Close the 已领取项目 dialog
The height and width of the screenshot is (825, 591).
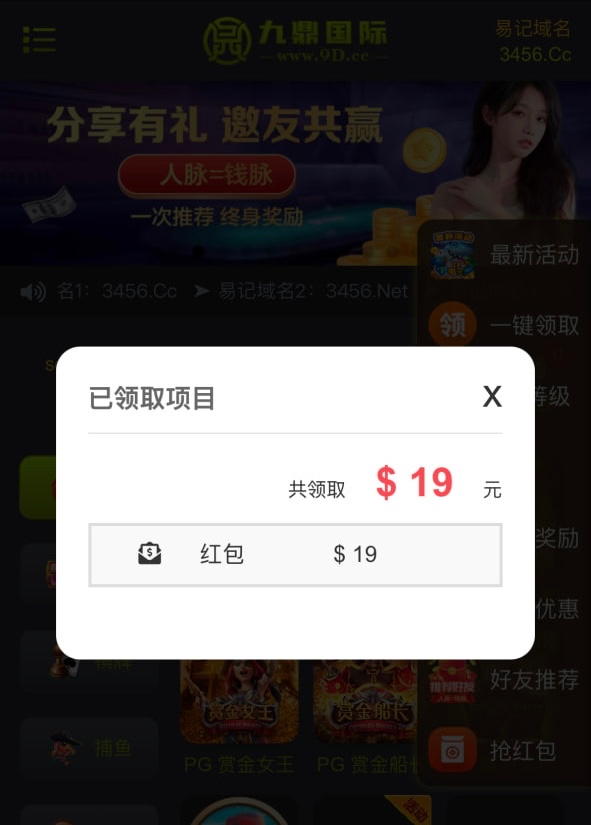point(492,397)
